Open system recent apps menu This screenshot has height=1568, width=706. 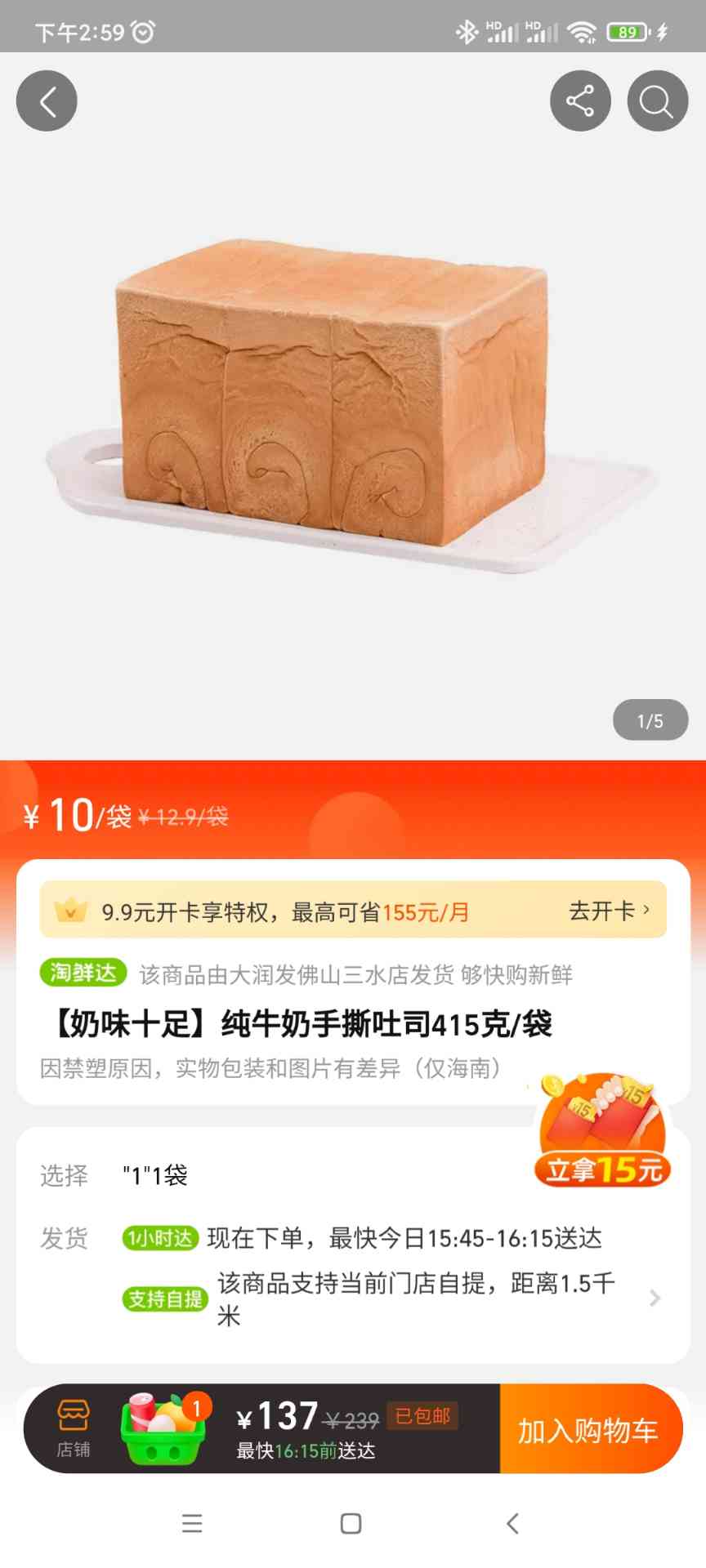tap(192, 1523)
